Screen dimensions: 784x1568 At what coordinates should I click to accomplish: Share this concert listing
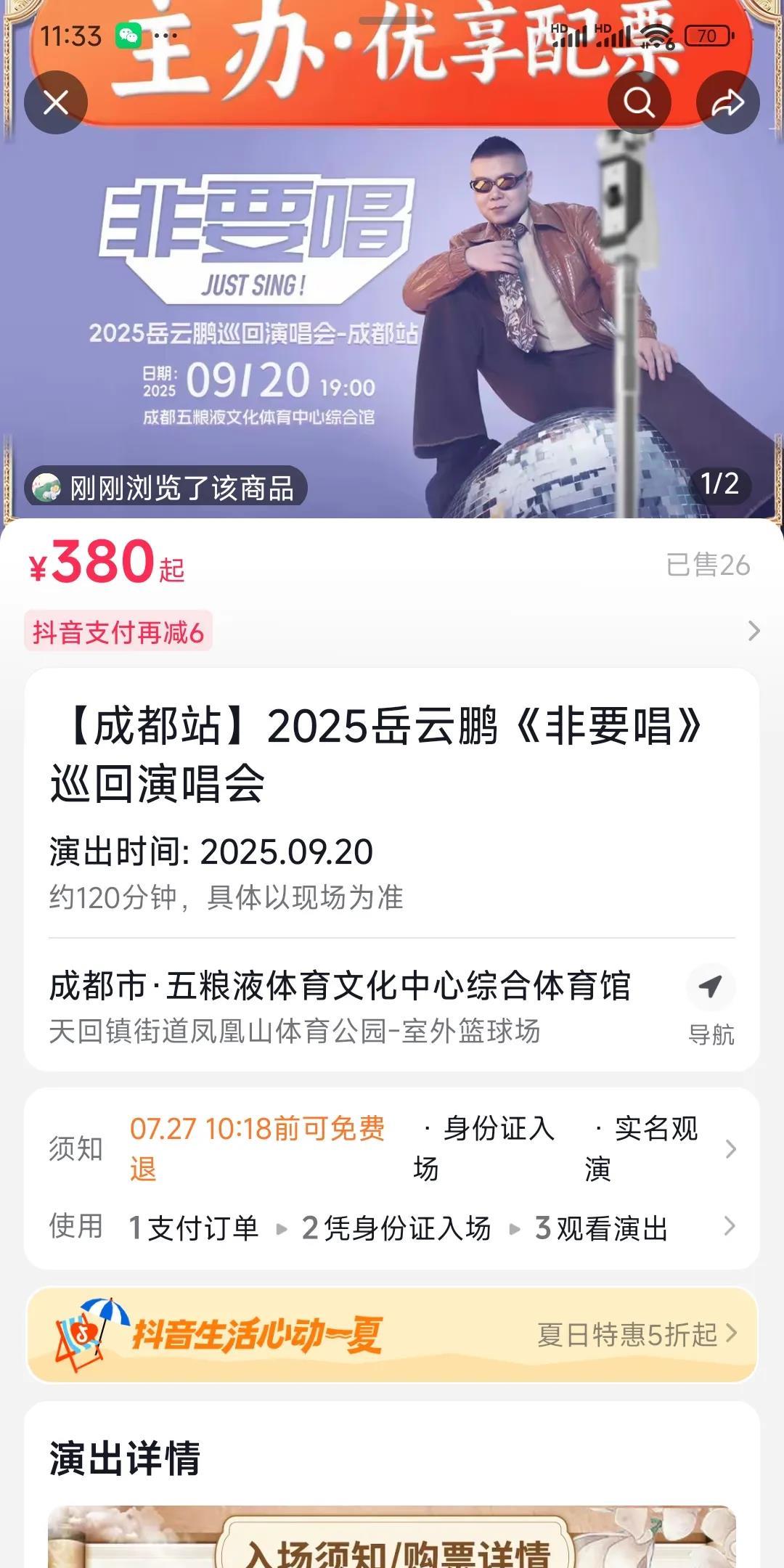pyautogui.click(x=727, y=102)
